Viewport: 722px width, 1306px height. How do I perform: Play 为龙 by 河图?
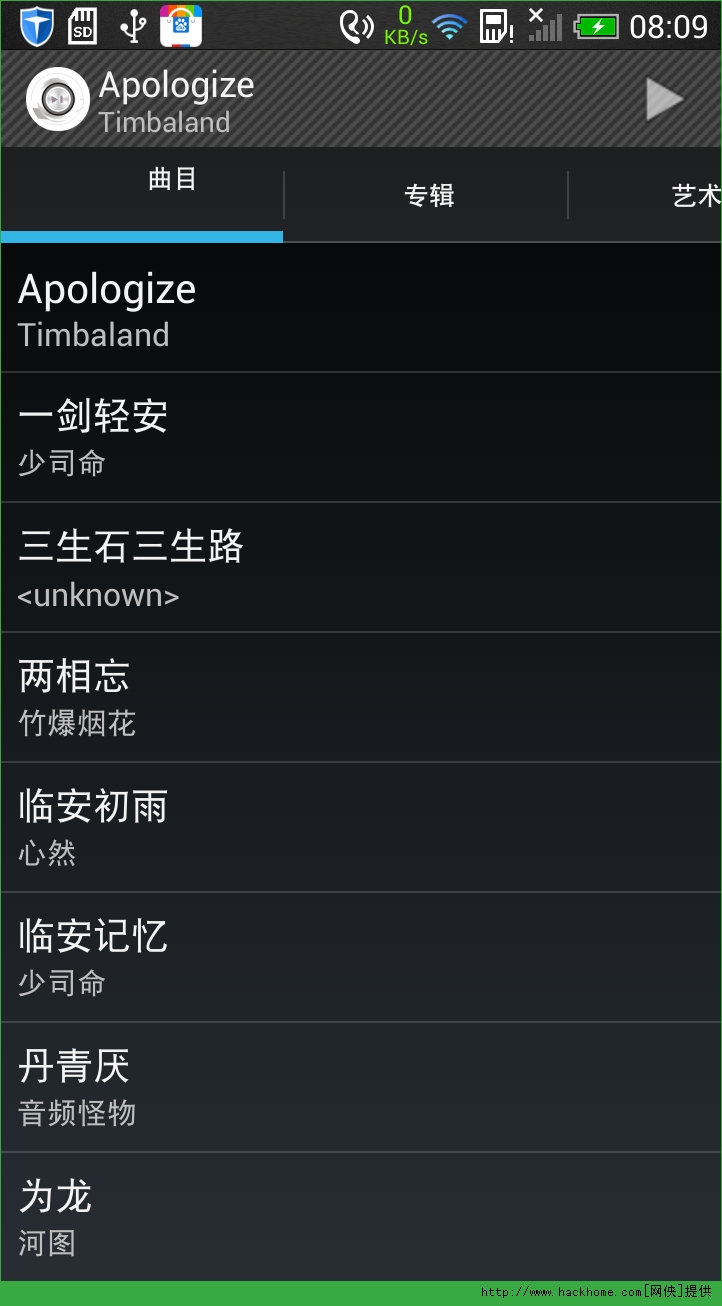coord(360,1216)
